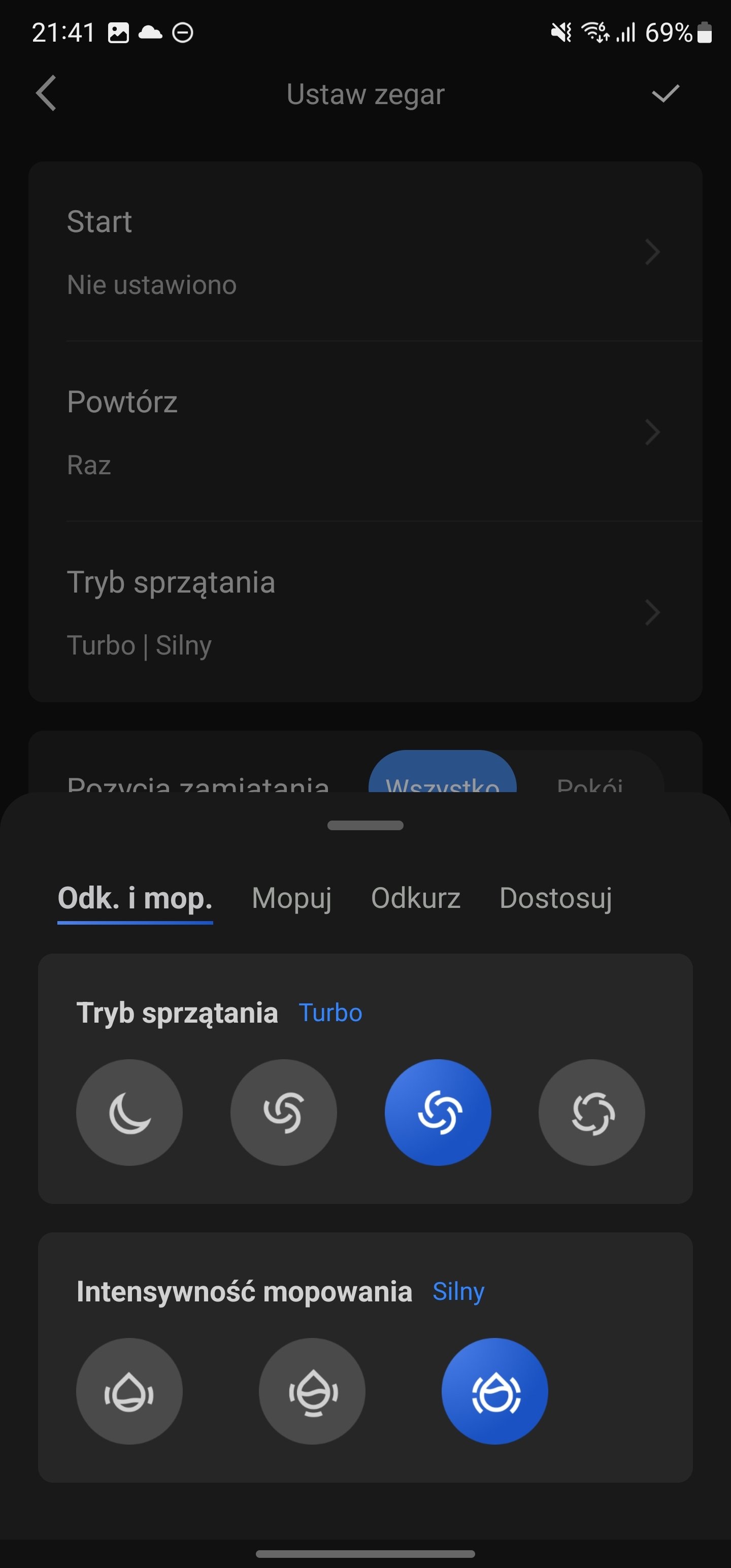Select the Silny mopping intensity
This screenshot has width=731, height=1568.
coord(495,1391)
